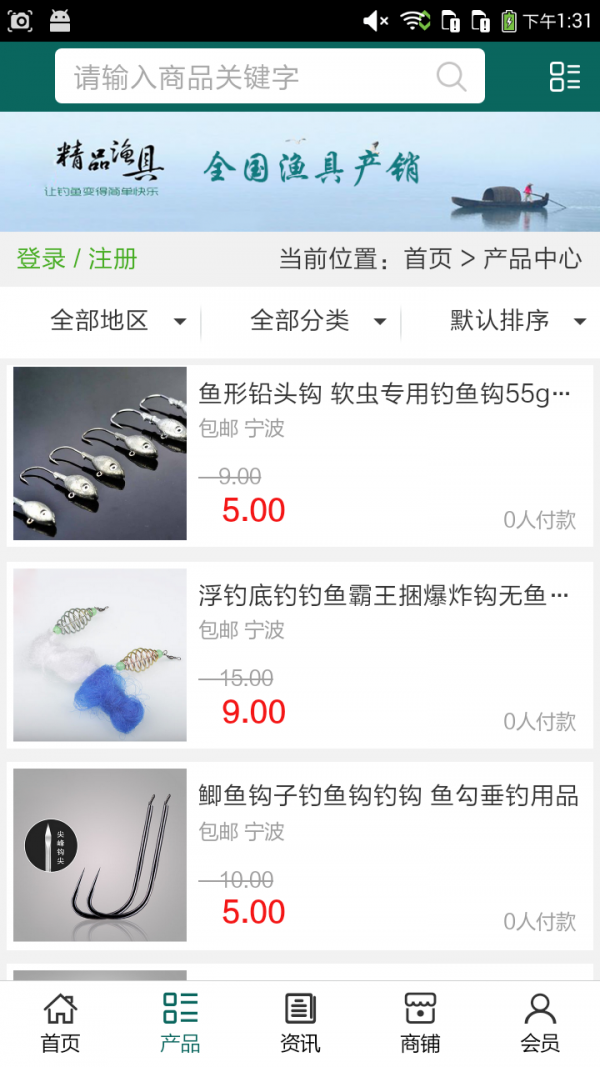Screen dimensions: 600x1067
Task: Open the 会员 tab
Action: [x=540, y=1022]
